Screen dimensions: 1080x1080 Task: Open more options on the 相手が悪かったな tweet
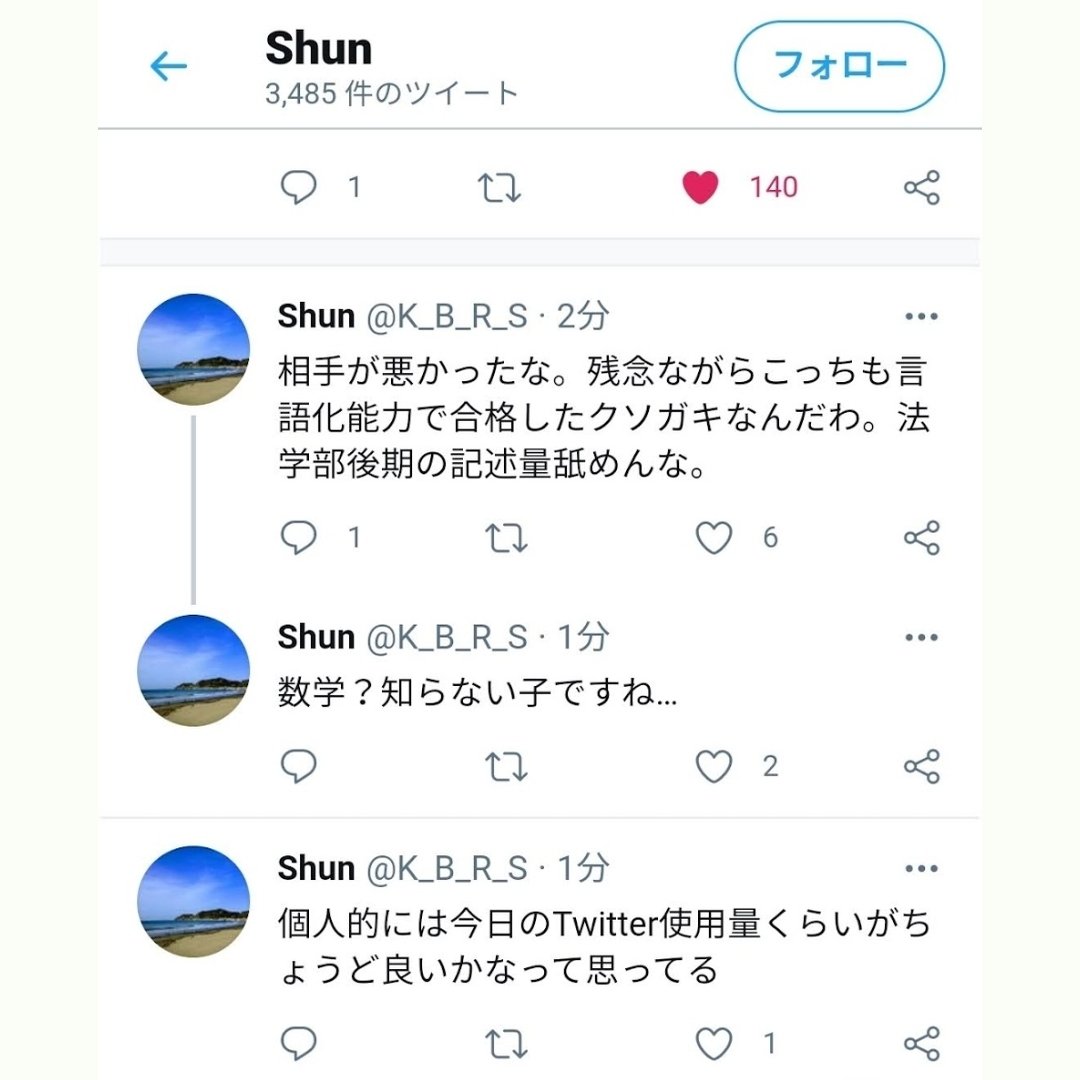pyautogui.click(x=922, y=316)
